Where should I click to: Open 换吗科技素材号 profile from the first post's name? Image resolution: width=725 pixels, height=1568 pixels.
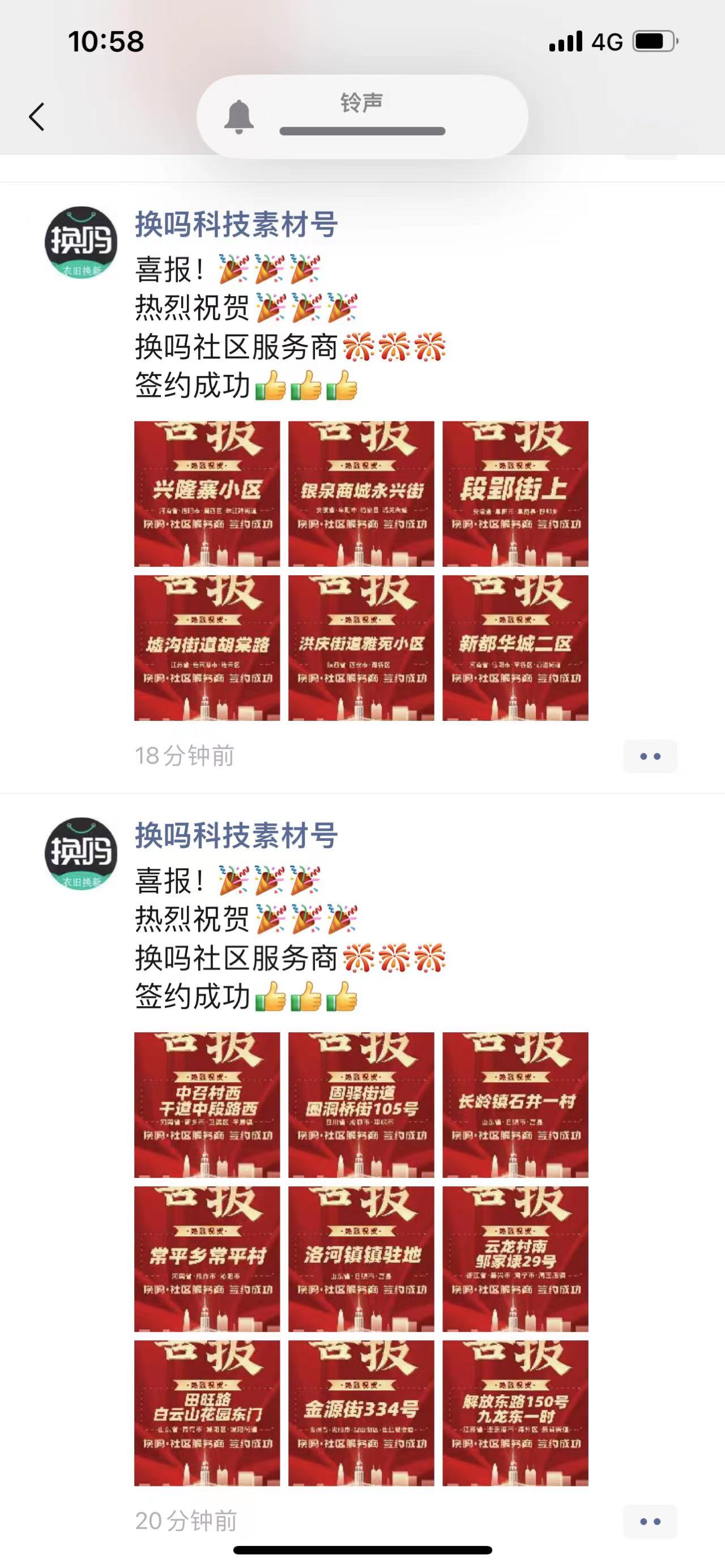click(236, 225)
